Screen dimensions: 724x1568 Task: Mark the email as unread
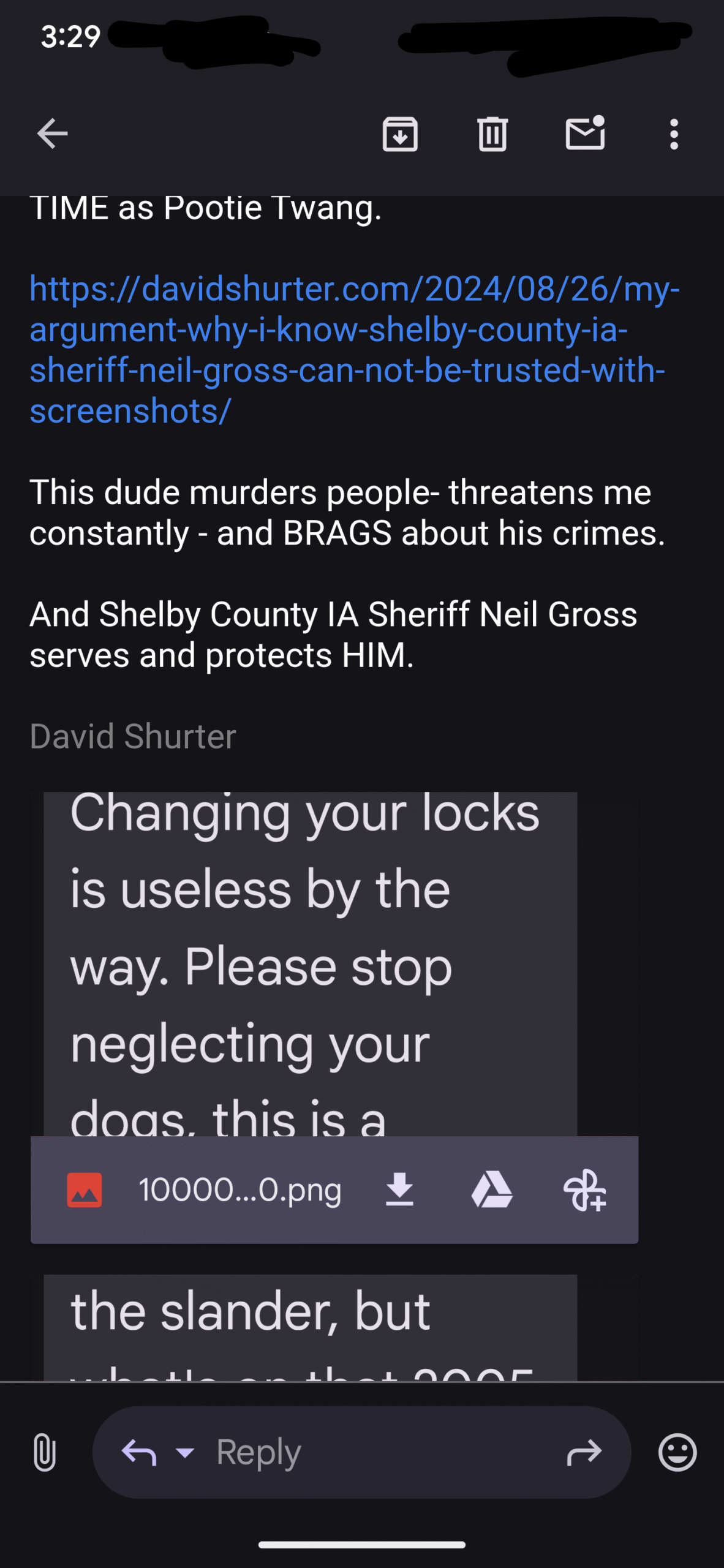(x=585, y=133)
